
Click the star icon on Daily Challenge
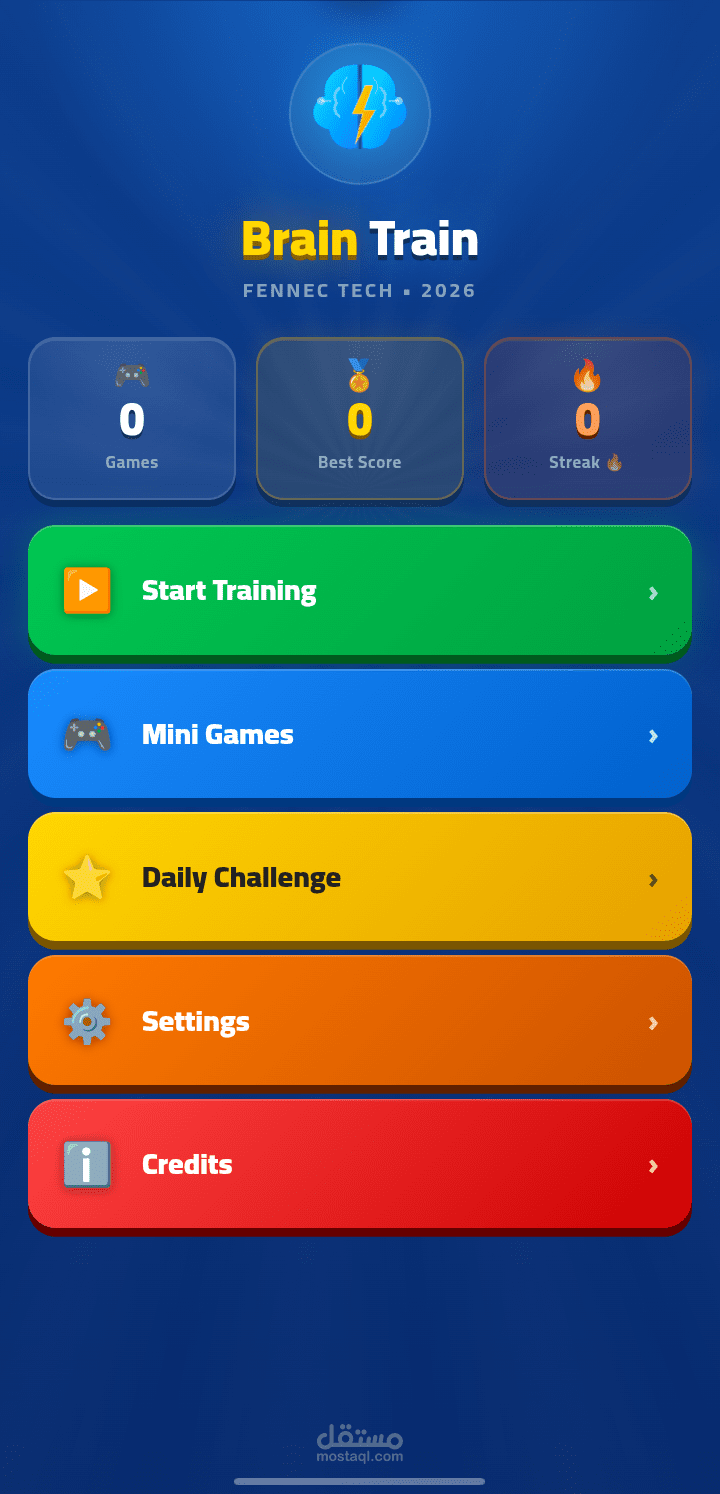[x=85, y=877]
